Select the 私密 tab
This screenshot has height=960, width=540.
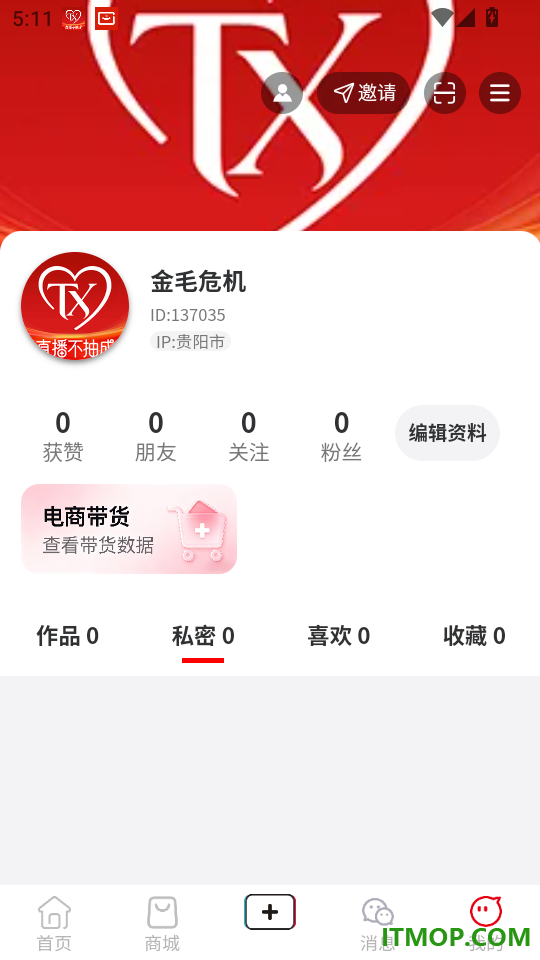(x=203, y=636)
